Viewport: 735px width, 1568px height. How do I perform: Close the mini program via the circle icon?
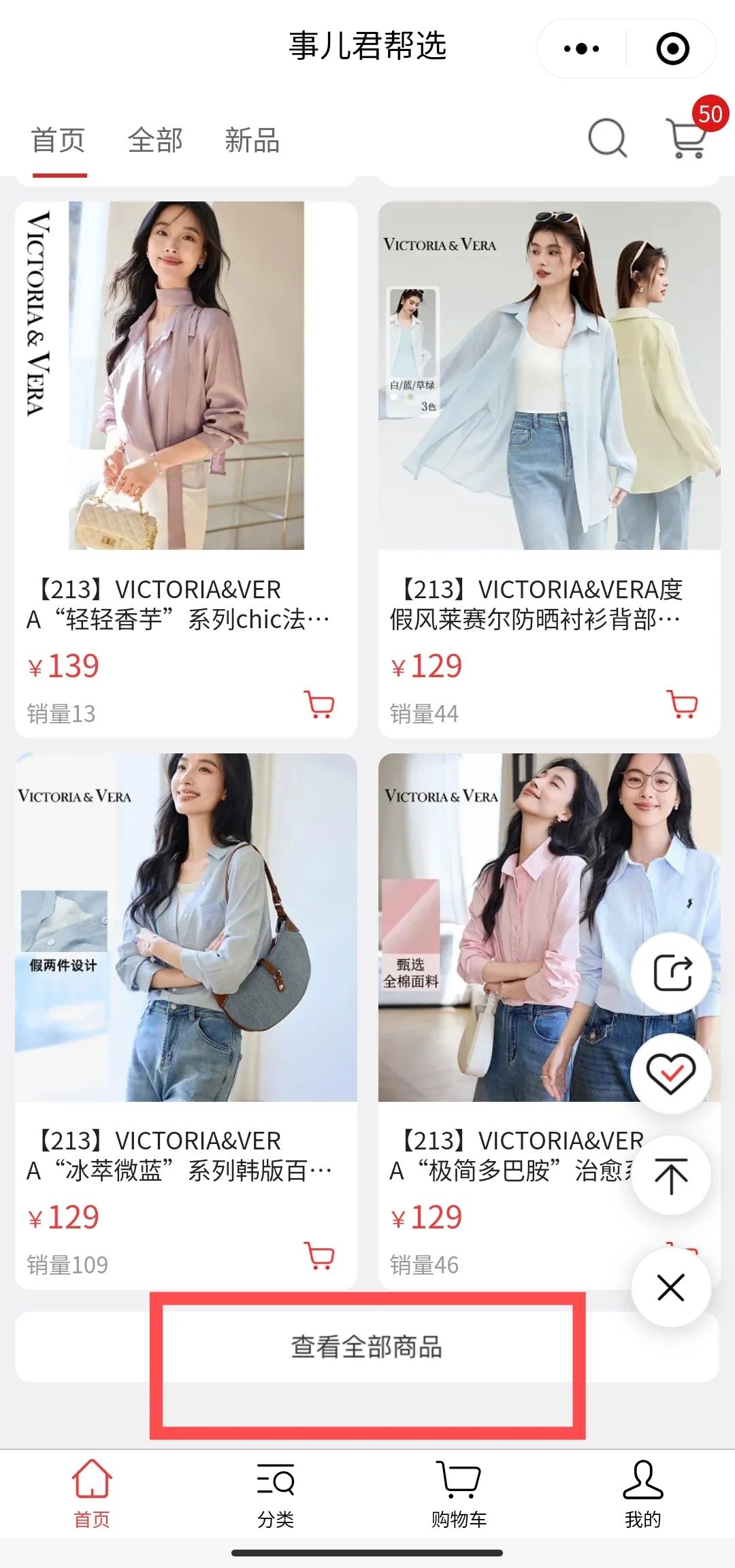[x=672, y=49]
